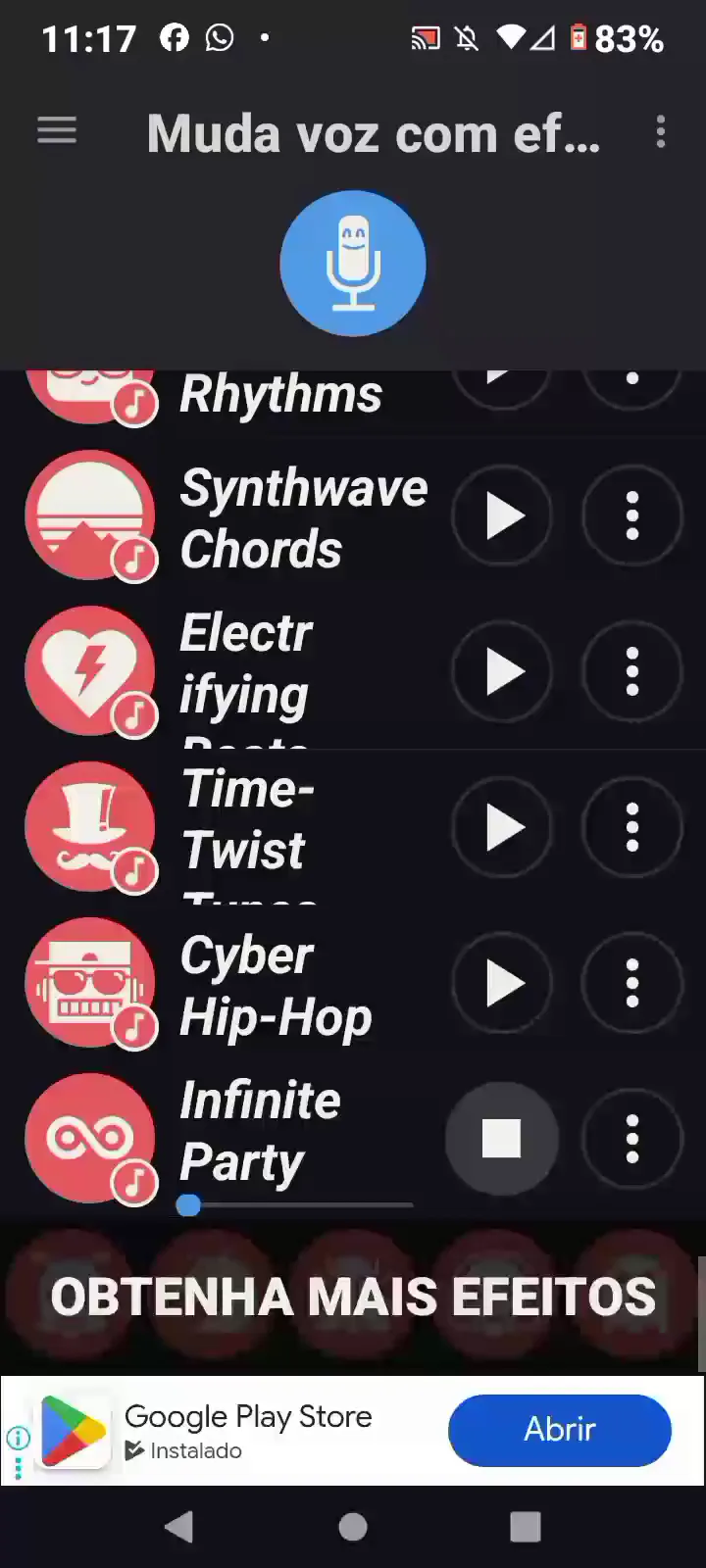The width and height of the screenshot is (706, 1568).
Task: Open more options for Synthwave Chords
Action: click(632, 516)
